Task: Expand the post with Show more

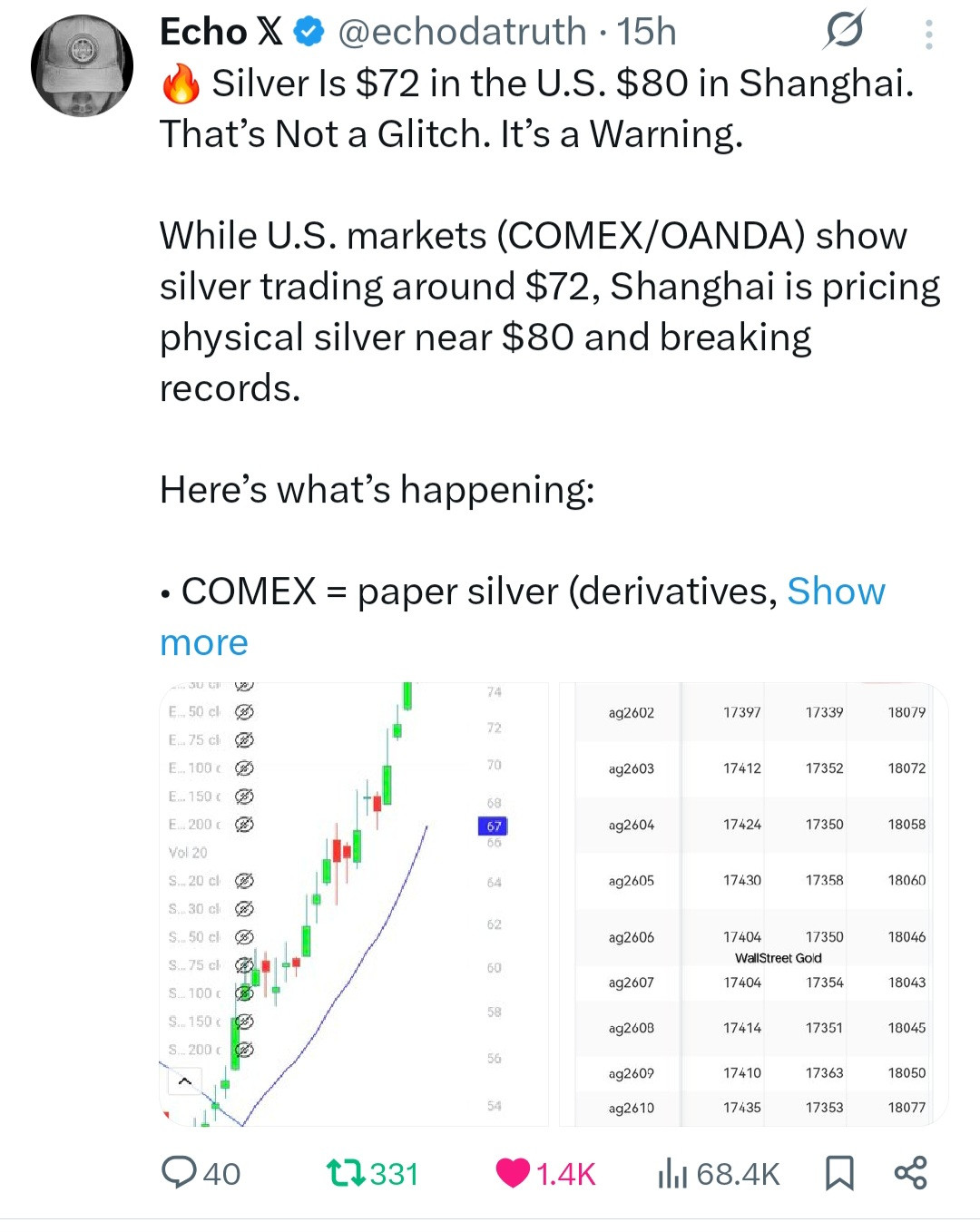Action: coord(835,592)
